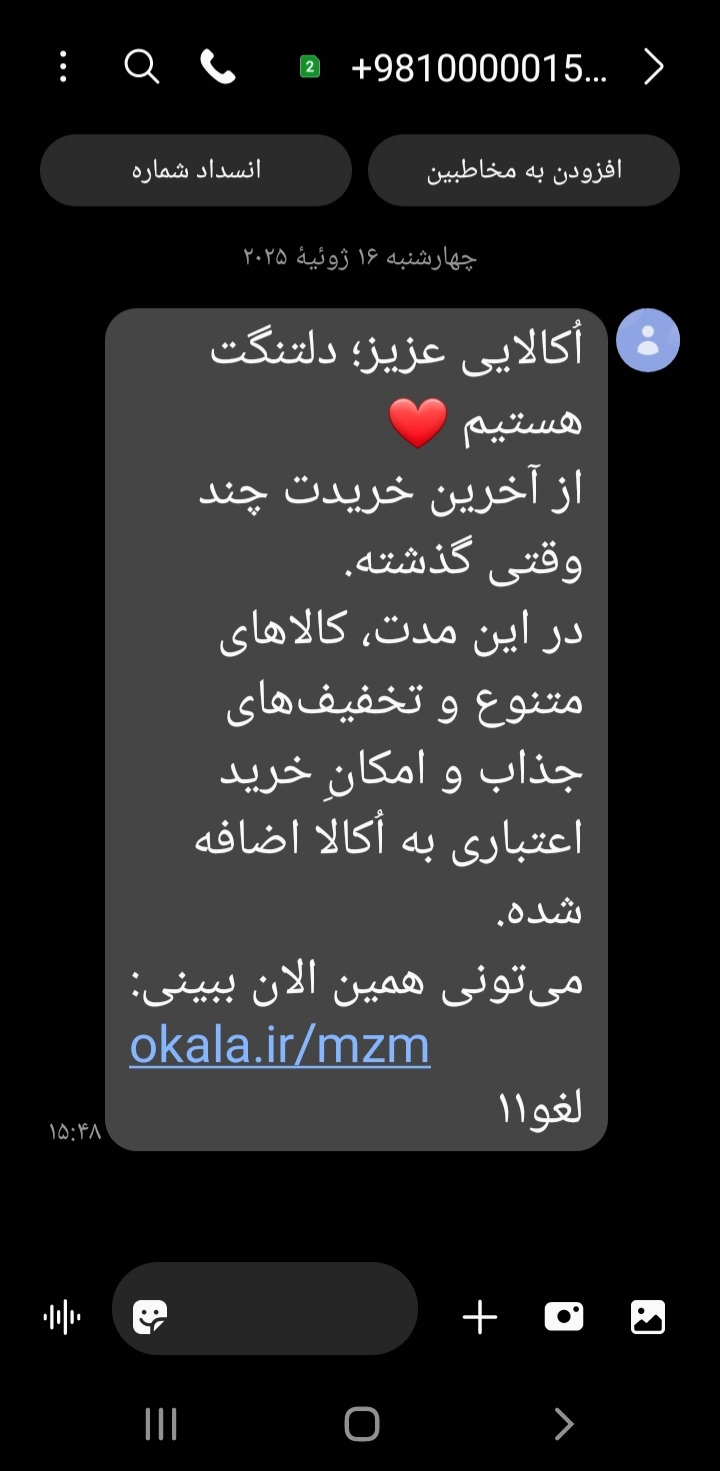Screen dimensions: 720x1471
Task: Open the sticker picker in the text field
Action: tap(151, 1317)
